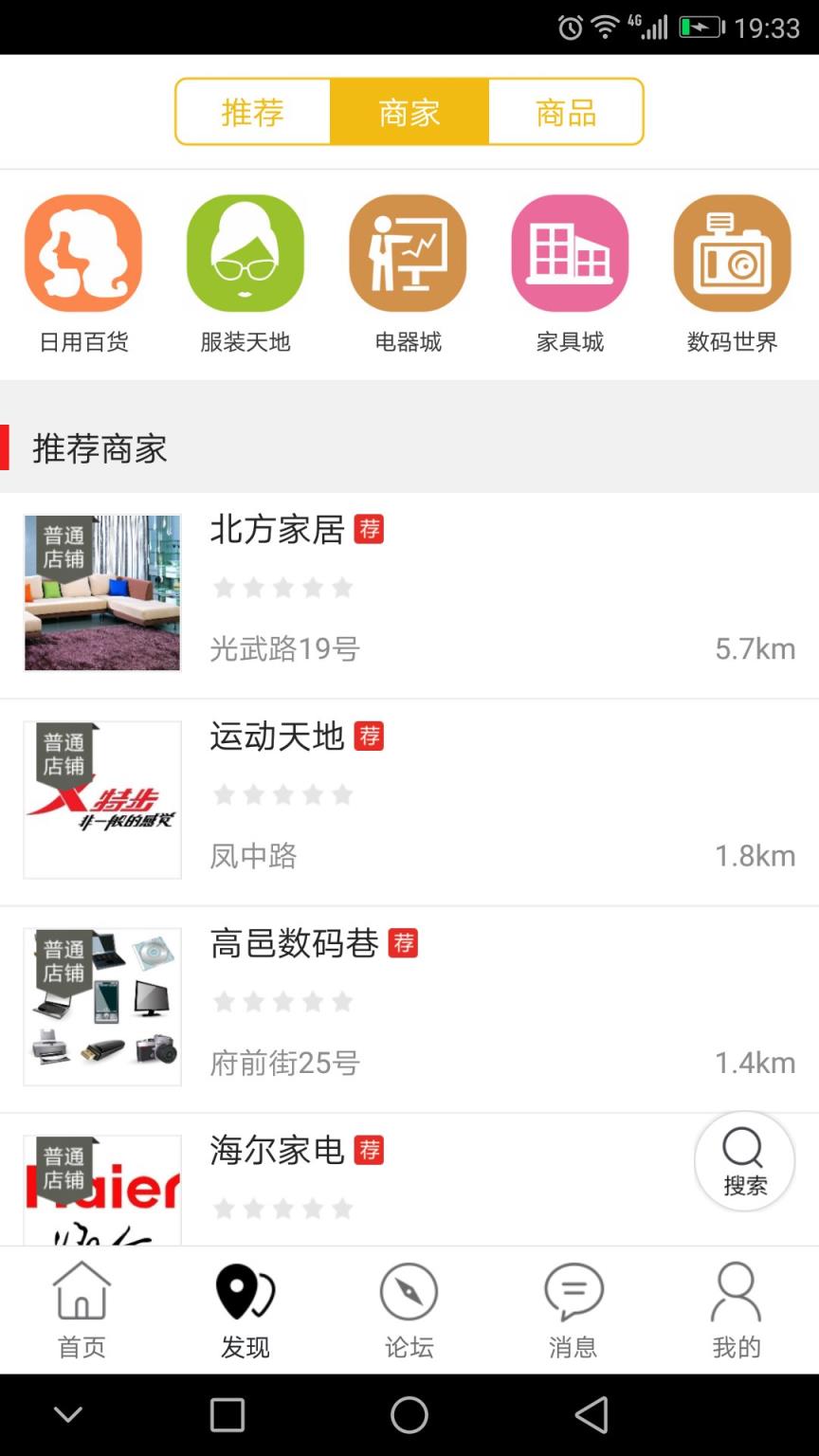The height and width of the screenshot is (1456, 819).
Task: Tap the 高邑数码巷 store thumbnail
Action: 101,1006
